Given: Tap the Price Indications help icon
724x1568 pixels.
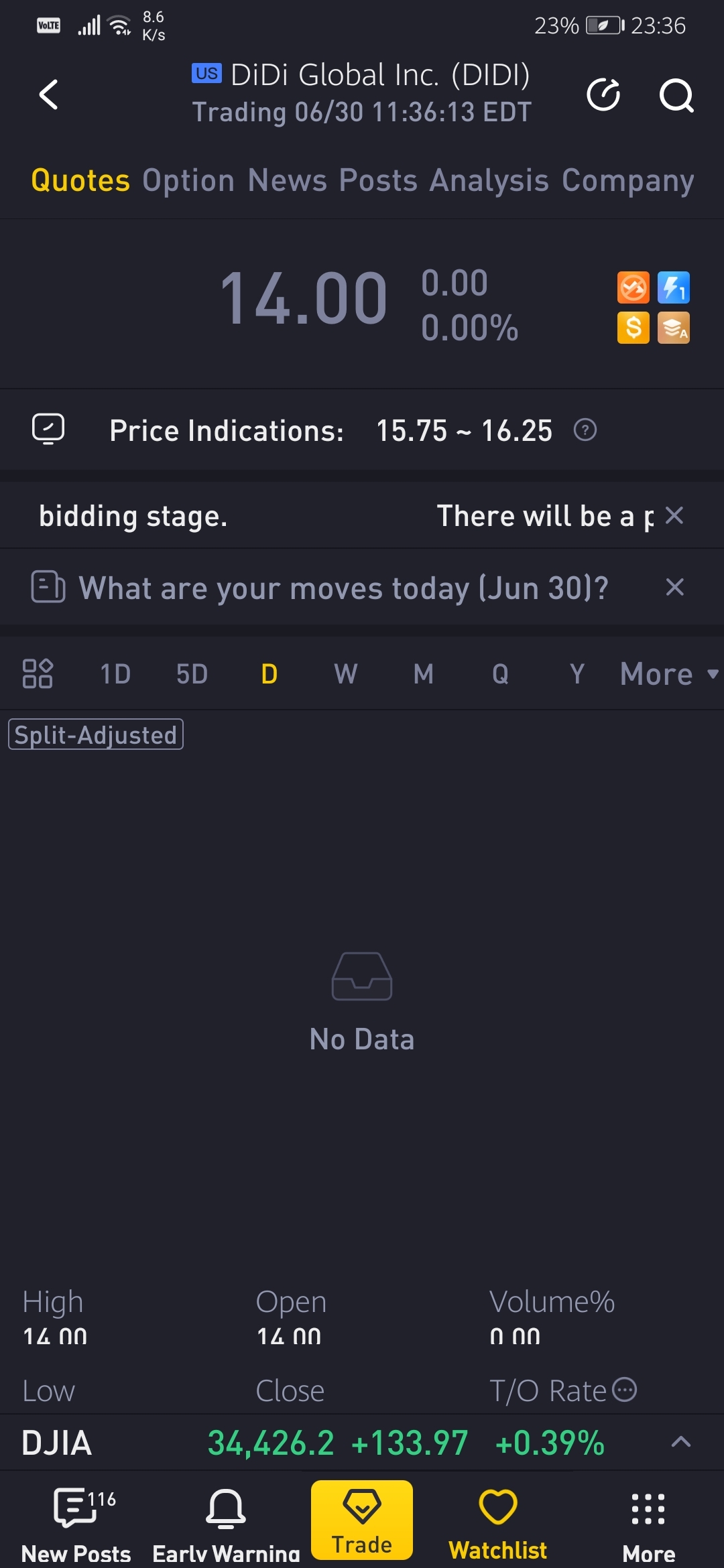Looking at the screenshot, I should [x=585, y=430].
